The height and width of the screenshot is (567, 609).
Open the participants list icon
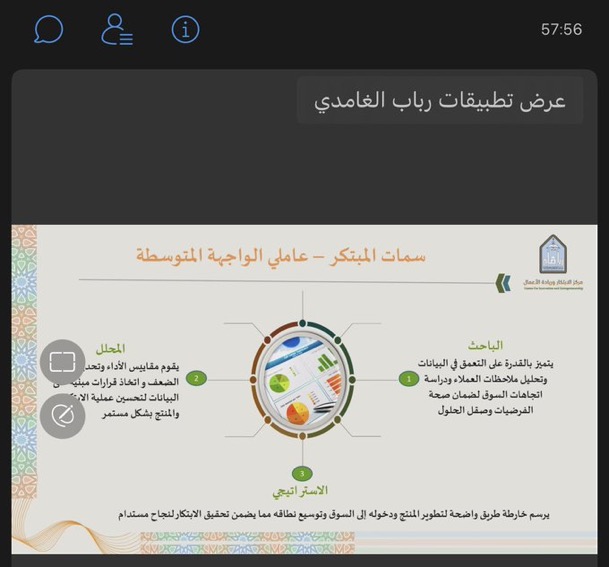coord(117,30)
